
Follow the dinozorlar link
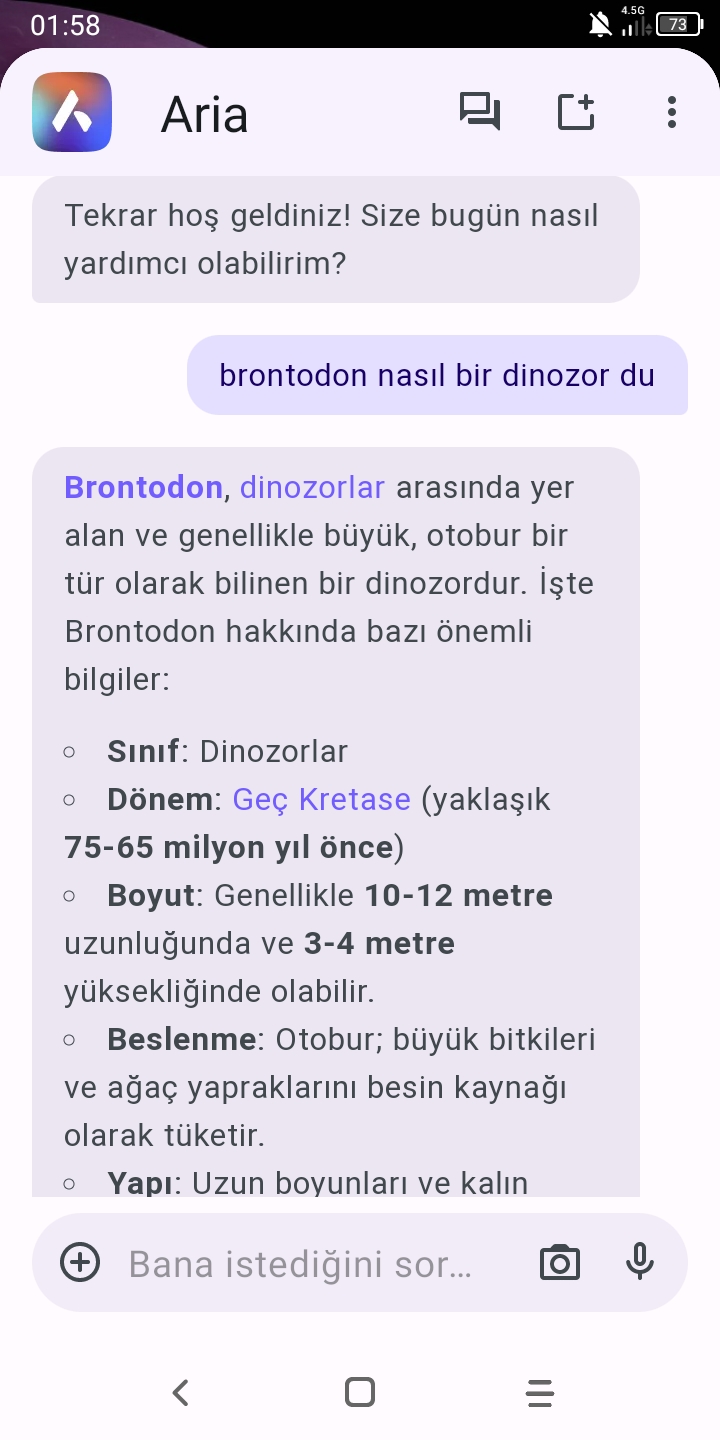(x=312, y=487)
